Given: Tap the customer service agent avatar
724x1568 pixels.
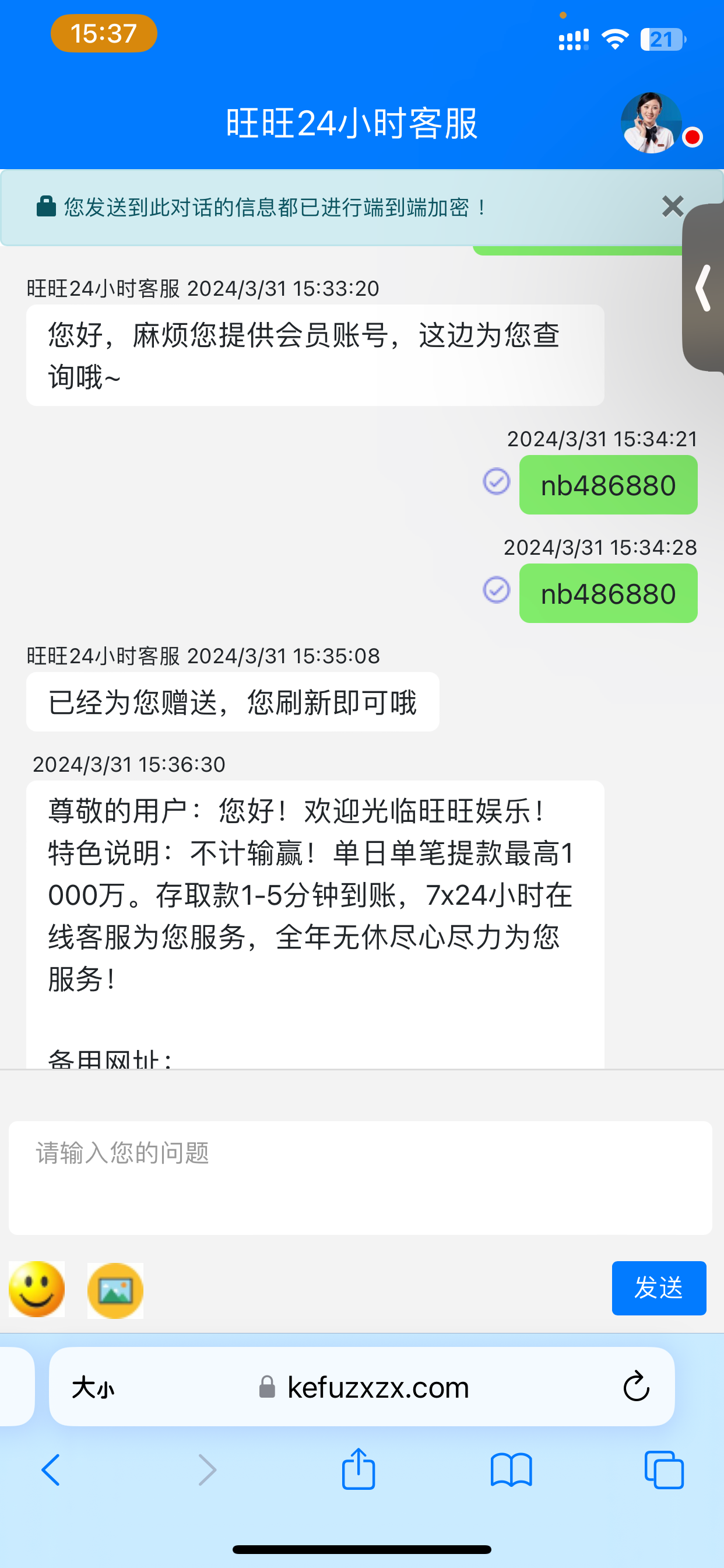Looking at the screenshot, I should tap(651, 123).
